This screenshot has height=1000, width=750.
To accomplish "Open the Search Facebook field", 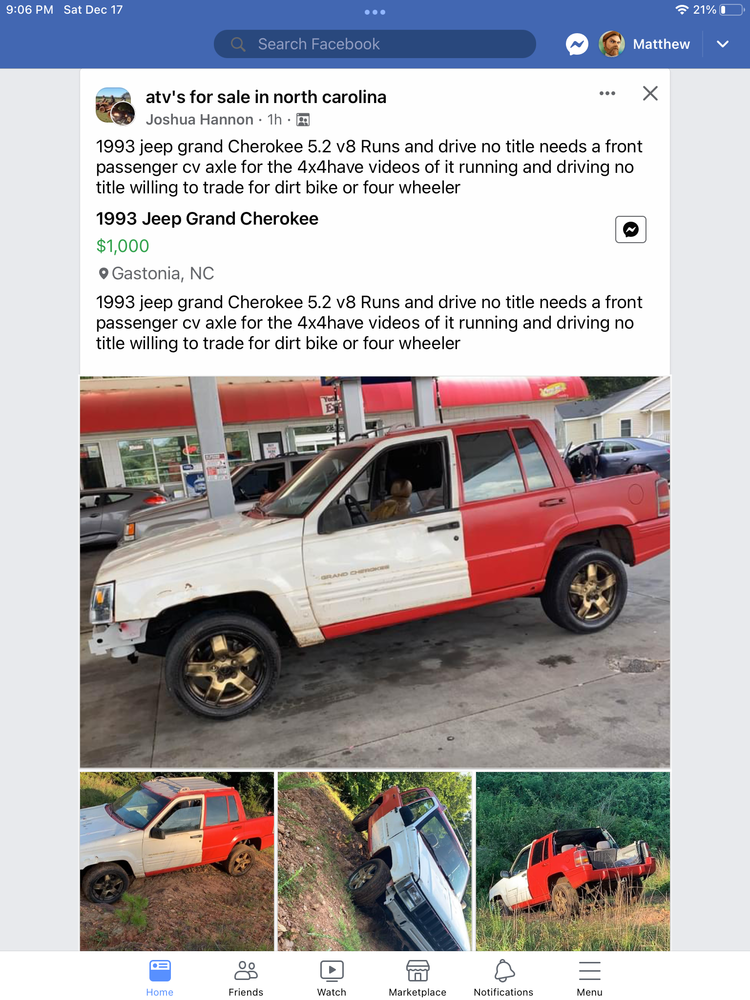I will [374, 44].
